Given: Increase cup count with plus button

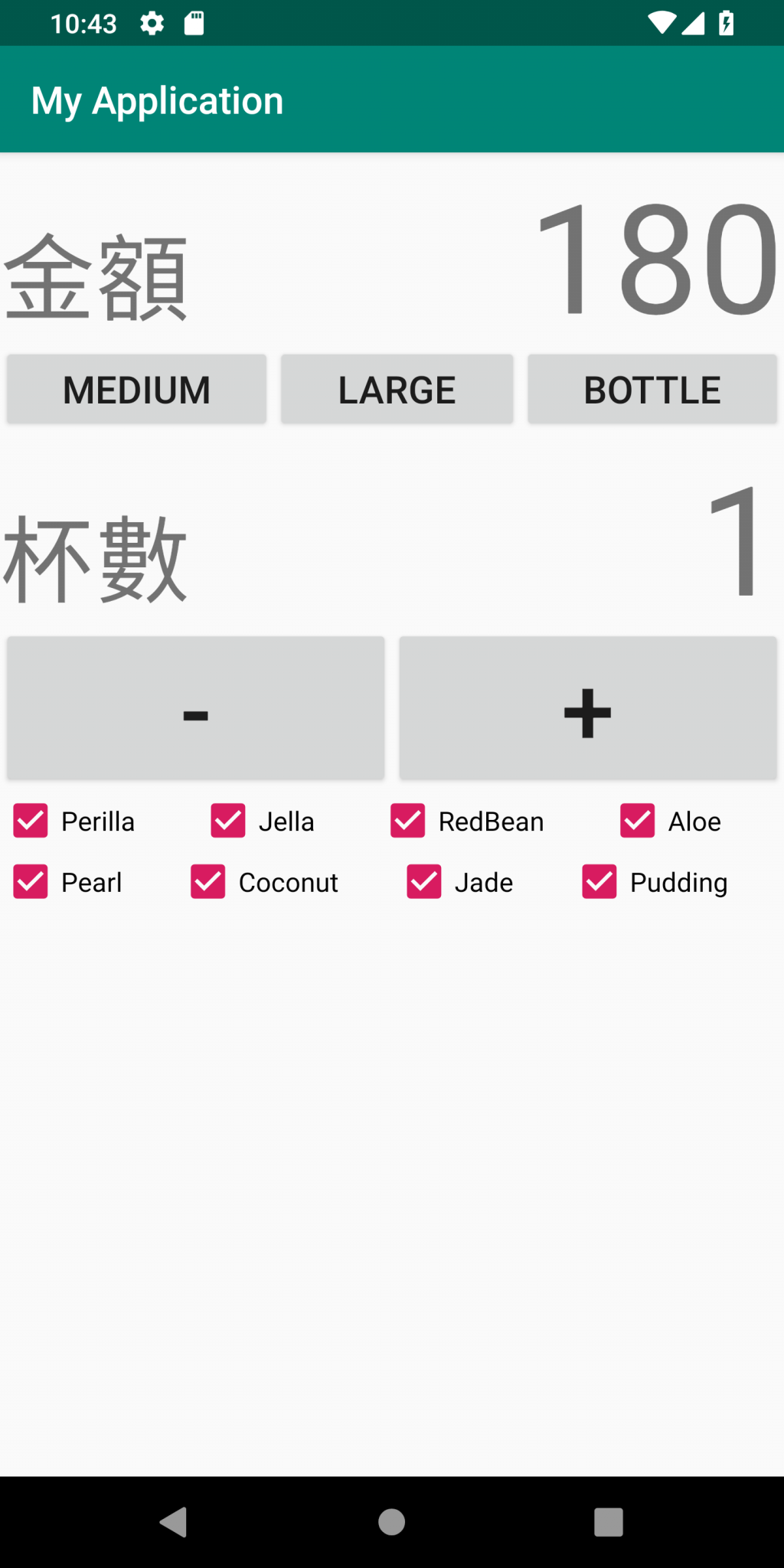Looking at the screenshot, I should click(x=588, y=708).
